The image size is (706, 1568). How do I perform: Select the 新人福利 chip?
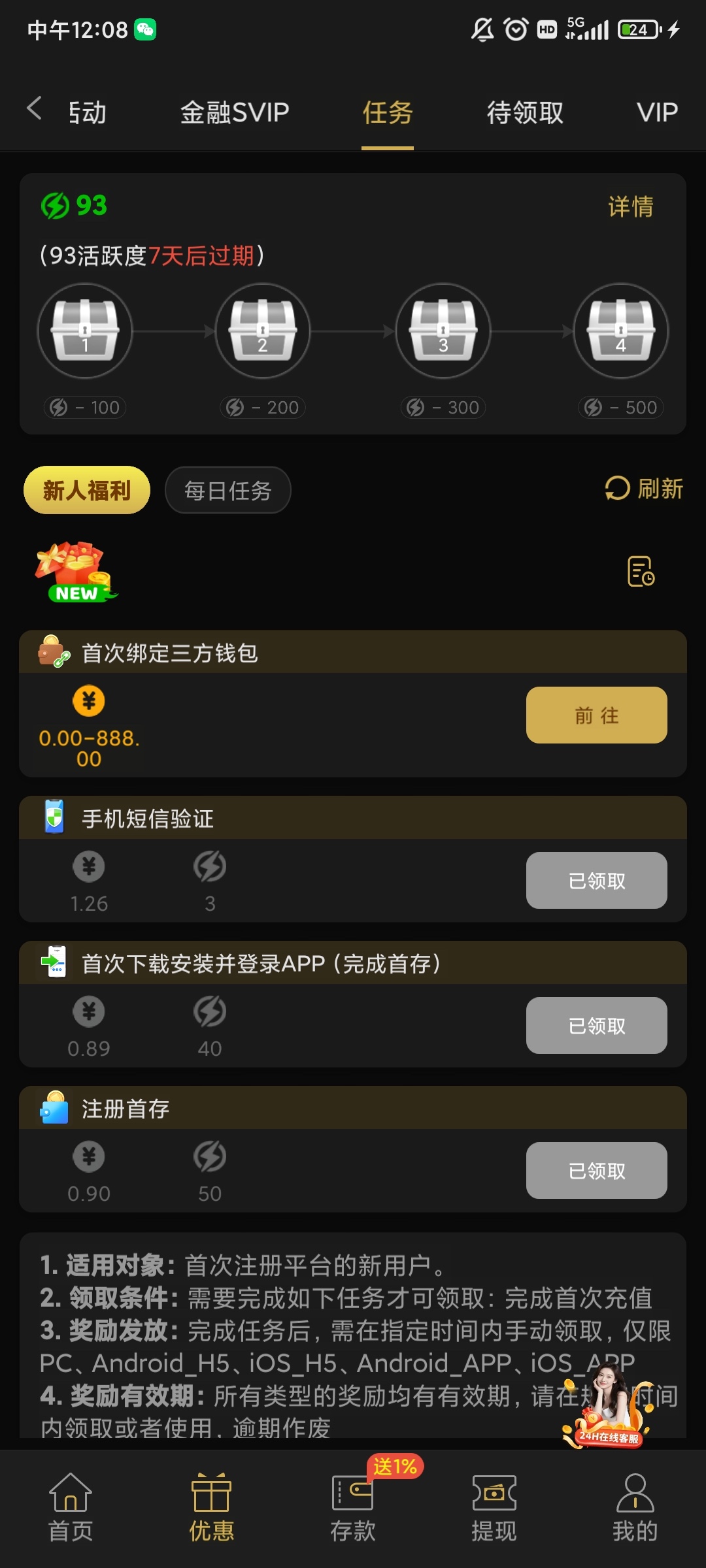(87, 490)
